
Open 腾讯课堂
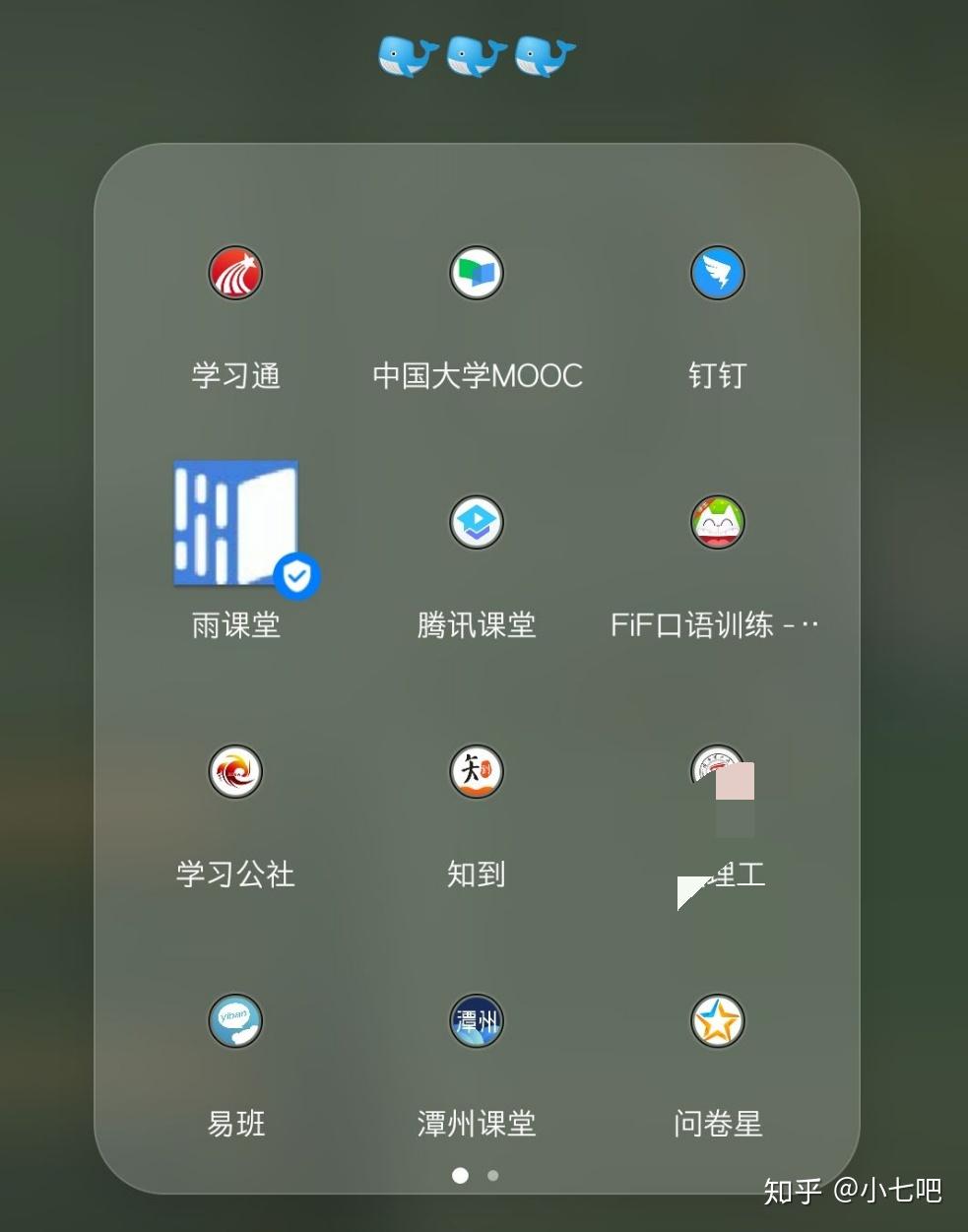(477, 523)
